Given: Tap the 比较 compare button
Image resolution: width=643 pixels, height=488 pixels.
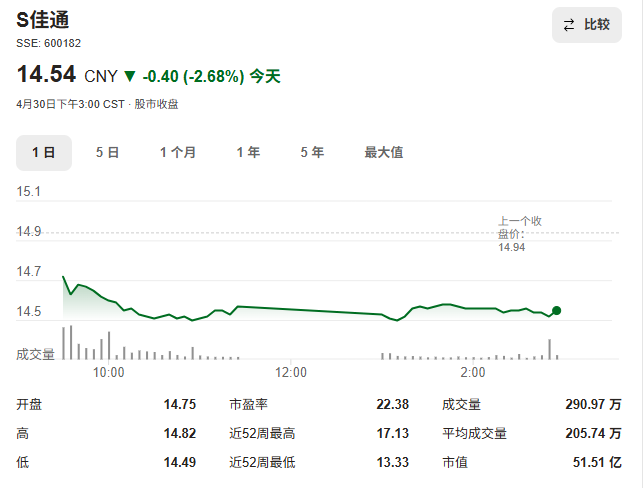Looking at the screenshot, I should tap(586, 25).
